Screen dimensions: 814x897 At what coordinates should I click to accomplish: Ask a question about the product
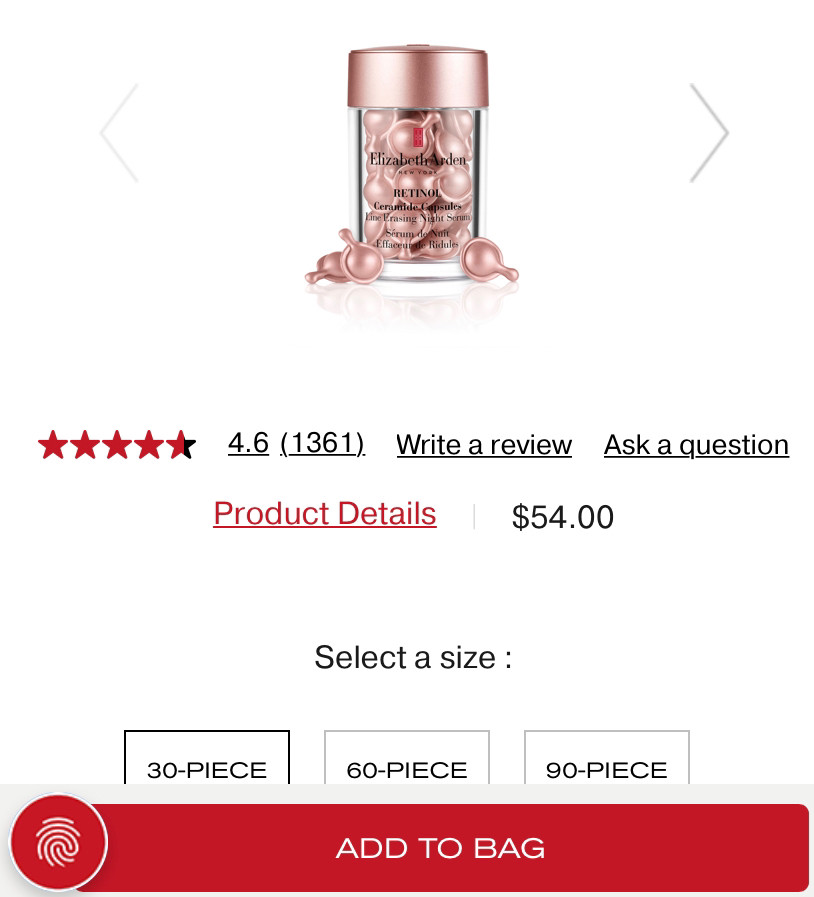[696, 445]
